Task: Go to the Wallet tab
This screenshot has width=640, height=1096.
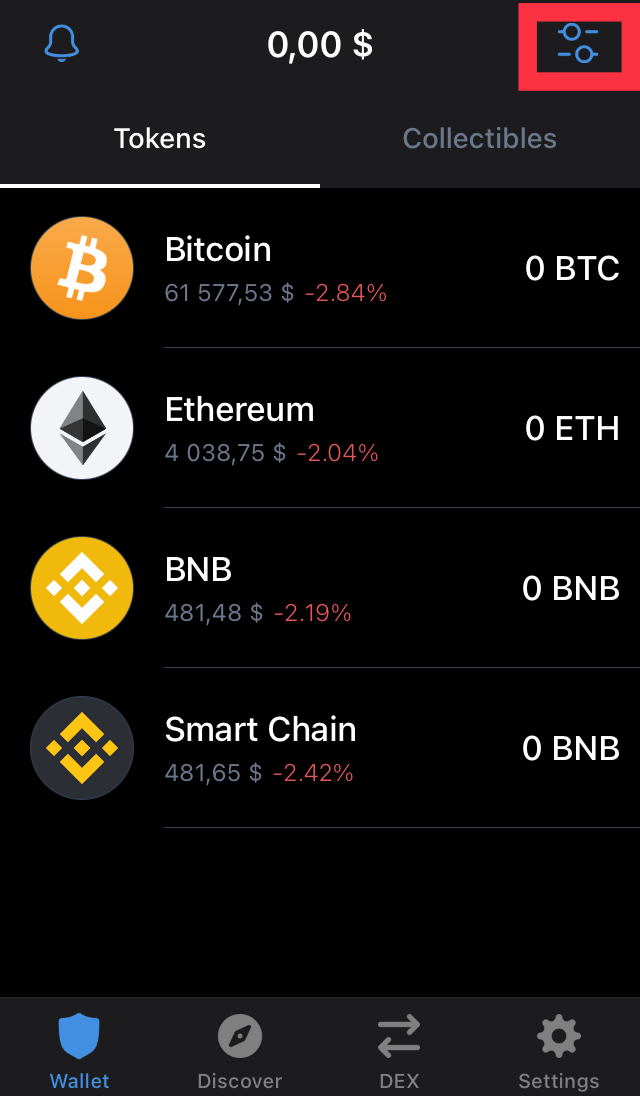Action: (x=80, y=1050)
